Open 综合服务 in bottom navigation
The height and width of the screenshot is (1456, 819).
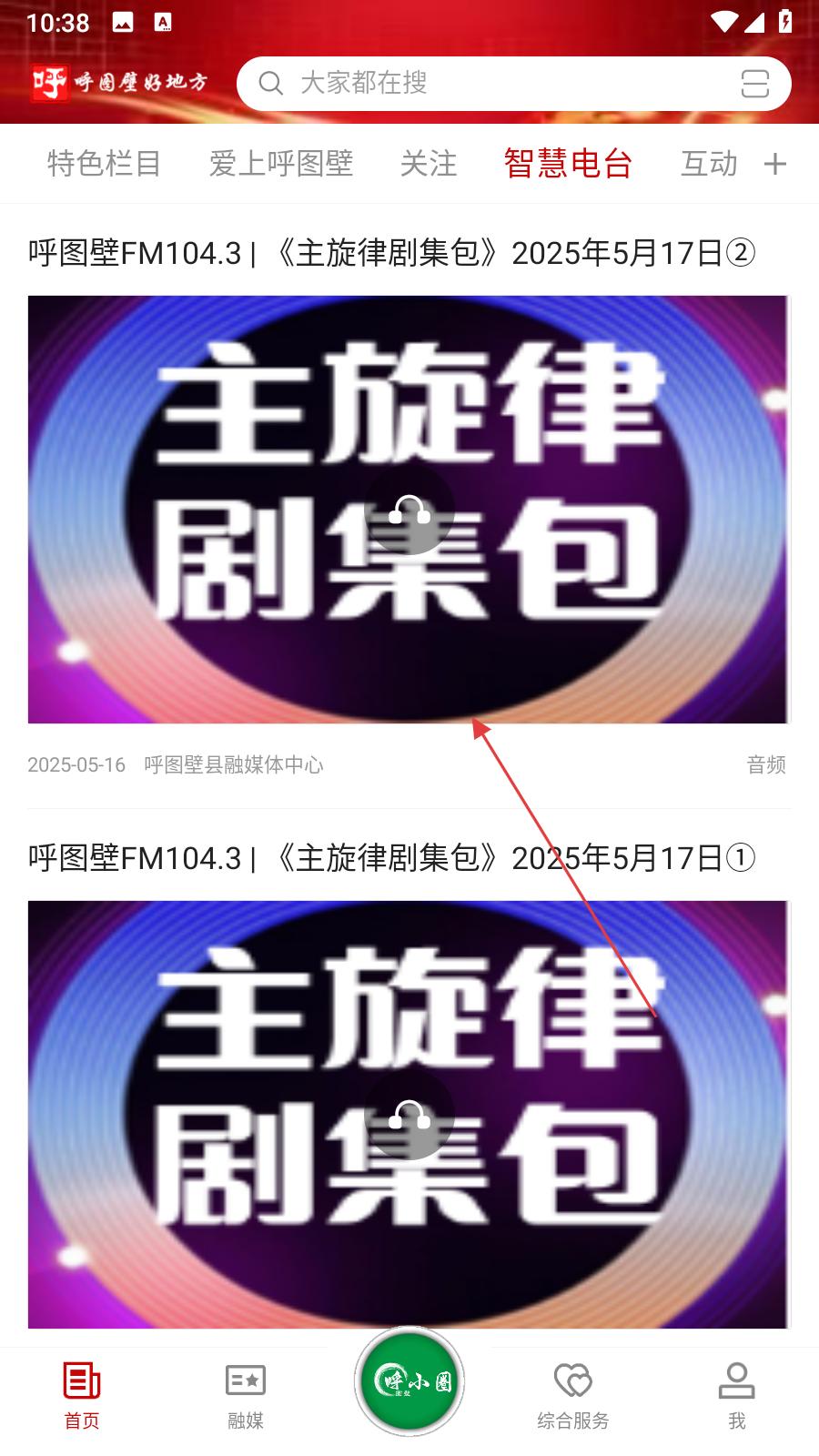(x=573, y=1396)
